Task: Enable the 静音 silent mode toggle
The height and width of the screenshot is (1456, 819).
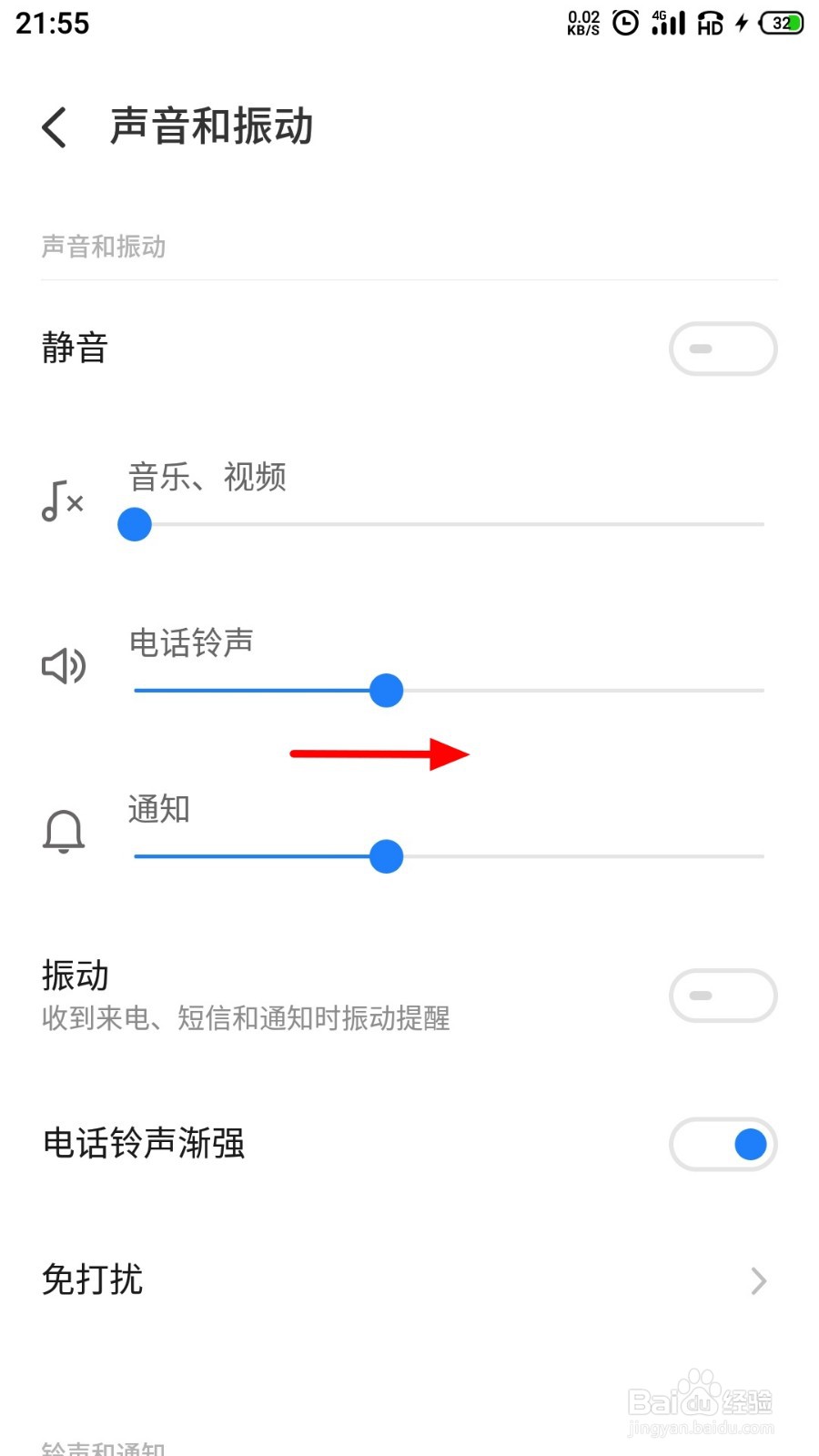Action: coord(723,349)
